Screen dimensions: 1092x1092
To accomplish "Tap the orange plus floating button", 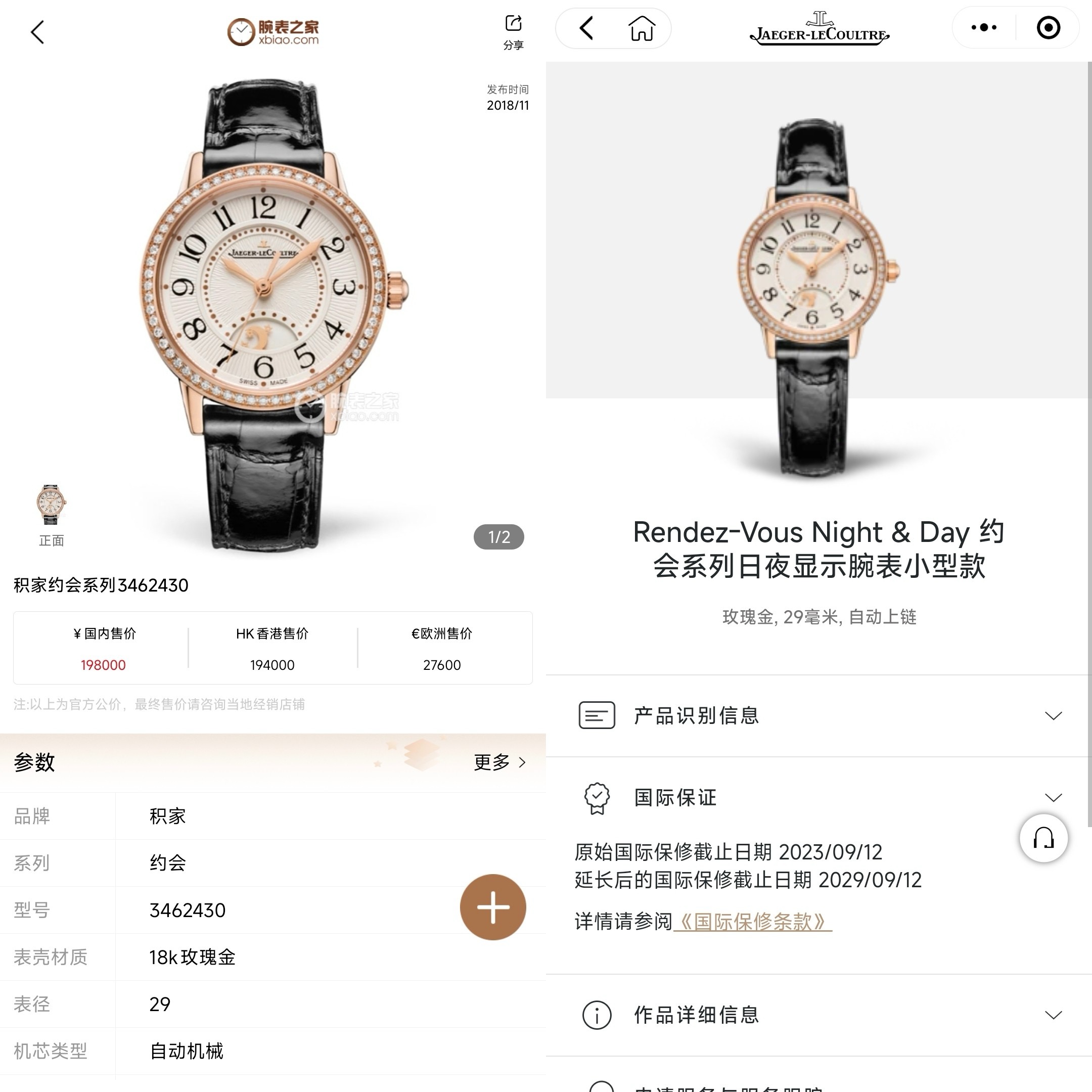I will (x=493, y=907).
